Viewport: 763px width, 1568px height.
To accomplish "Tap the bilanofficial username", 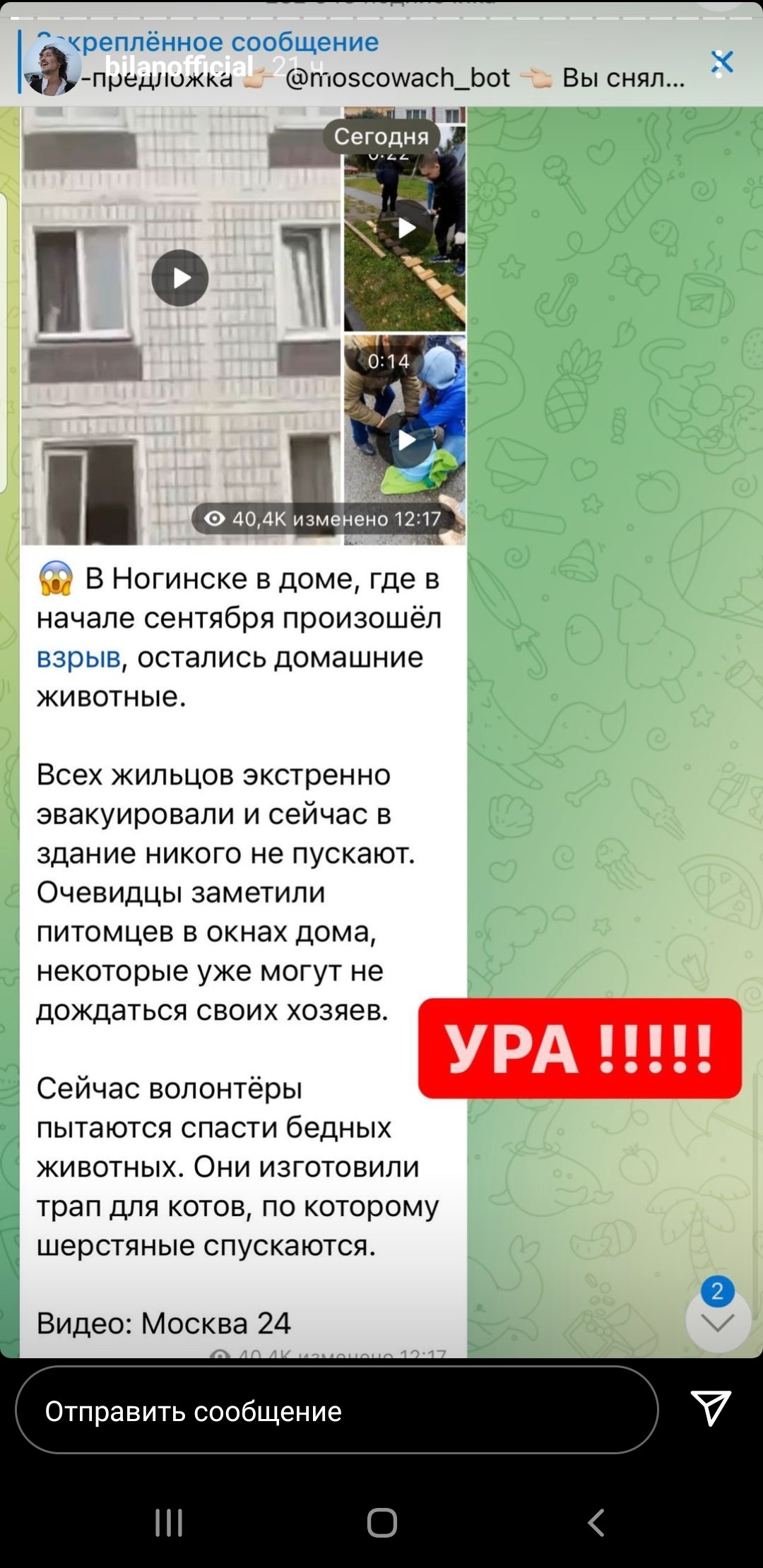I will (179, 66).
